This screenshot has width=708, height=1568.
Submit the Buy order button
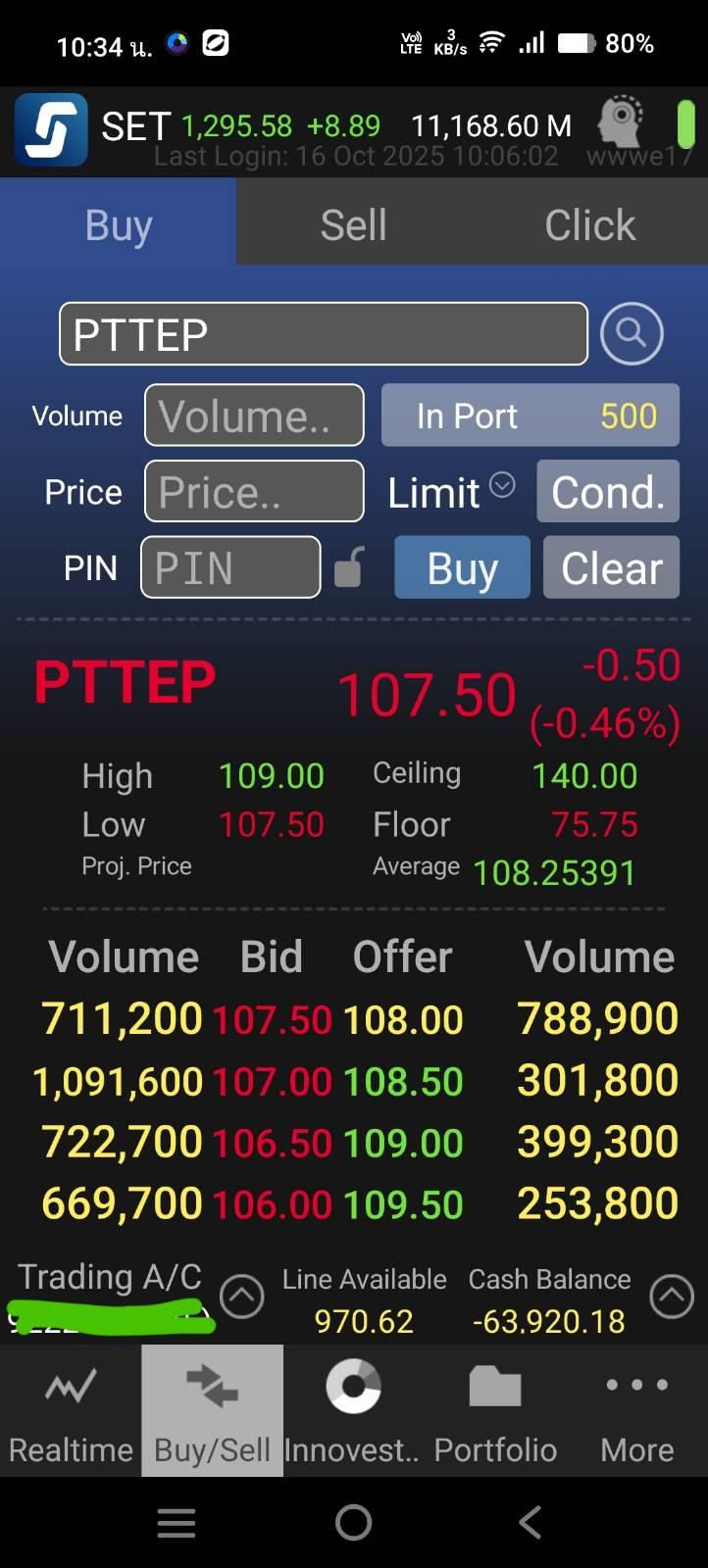click(462, 567)
